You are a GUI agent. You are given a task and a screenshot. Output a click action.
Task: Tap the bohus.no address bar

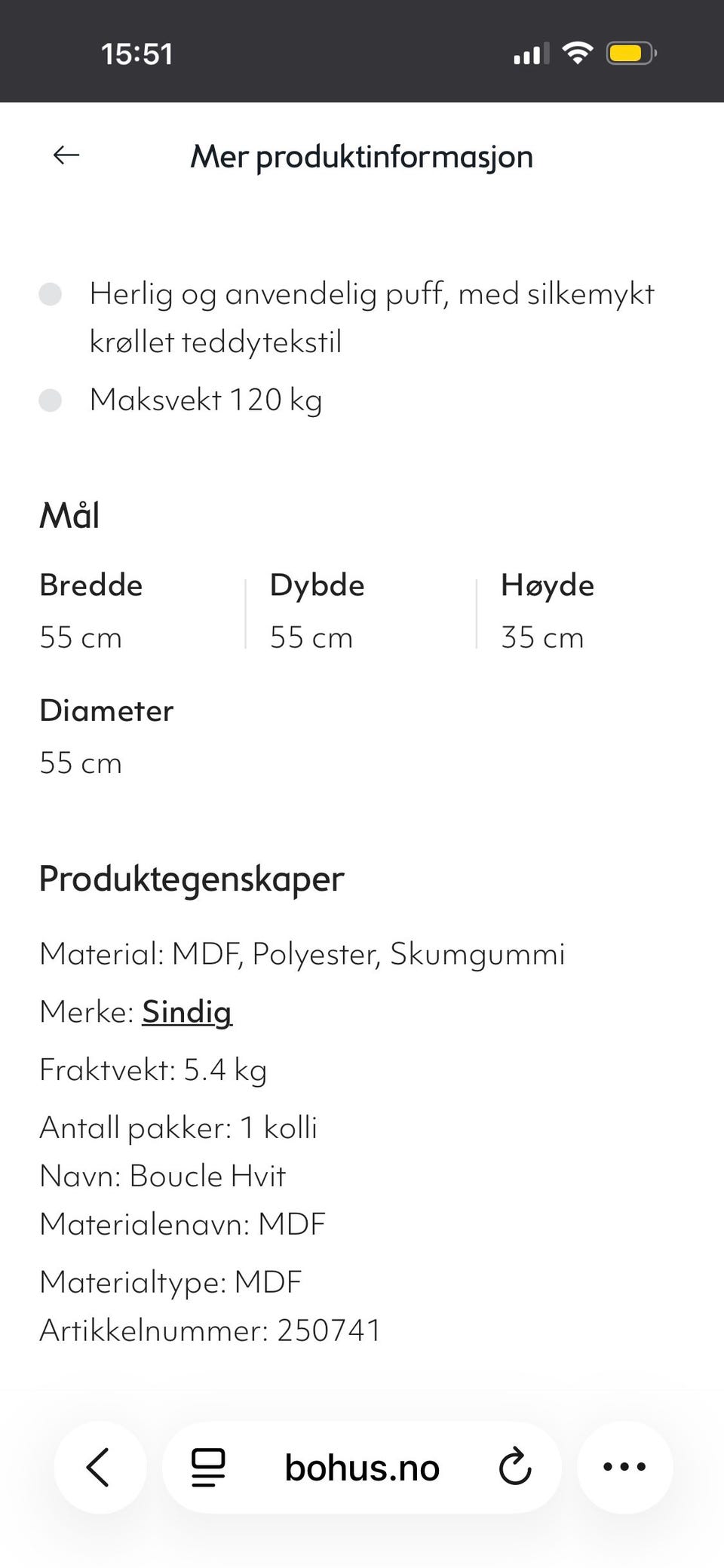(362, 1466)
